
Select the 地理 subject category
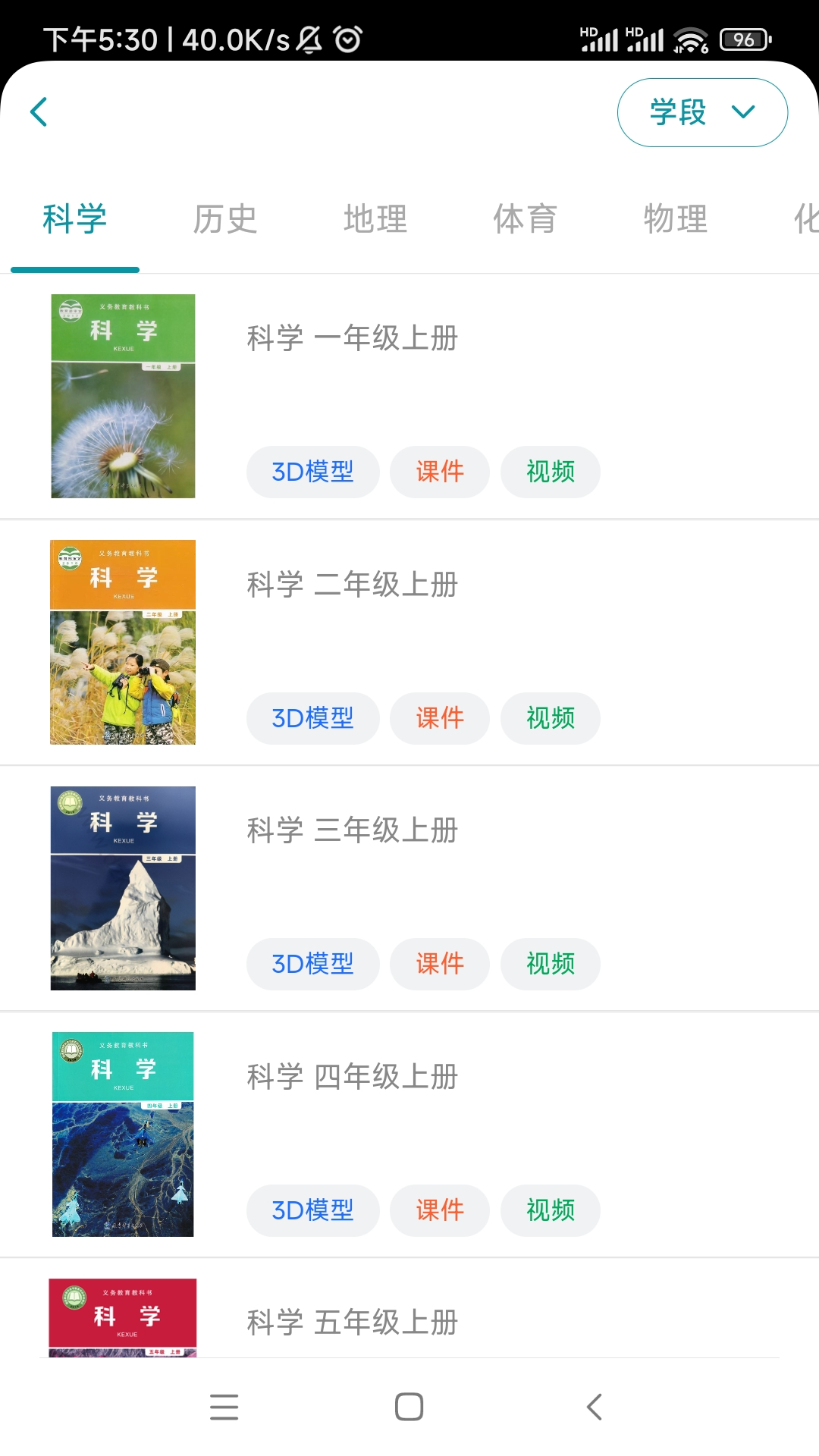tap(375, 219)
